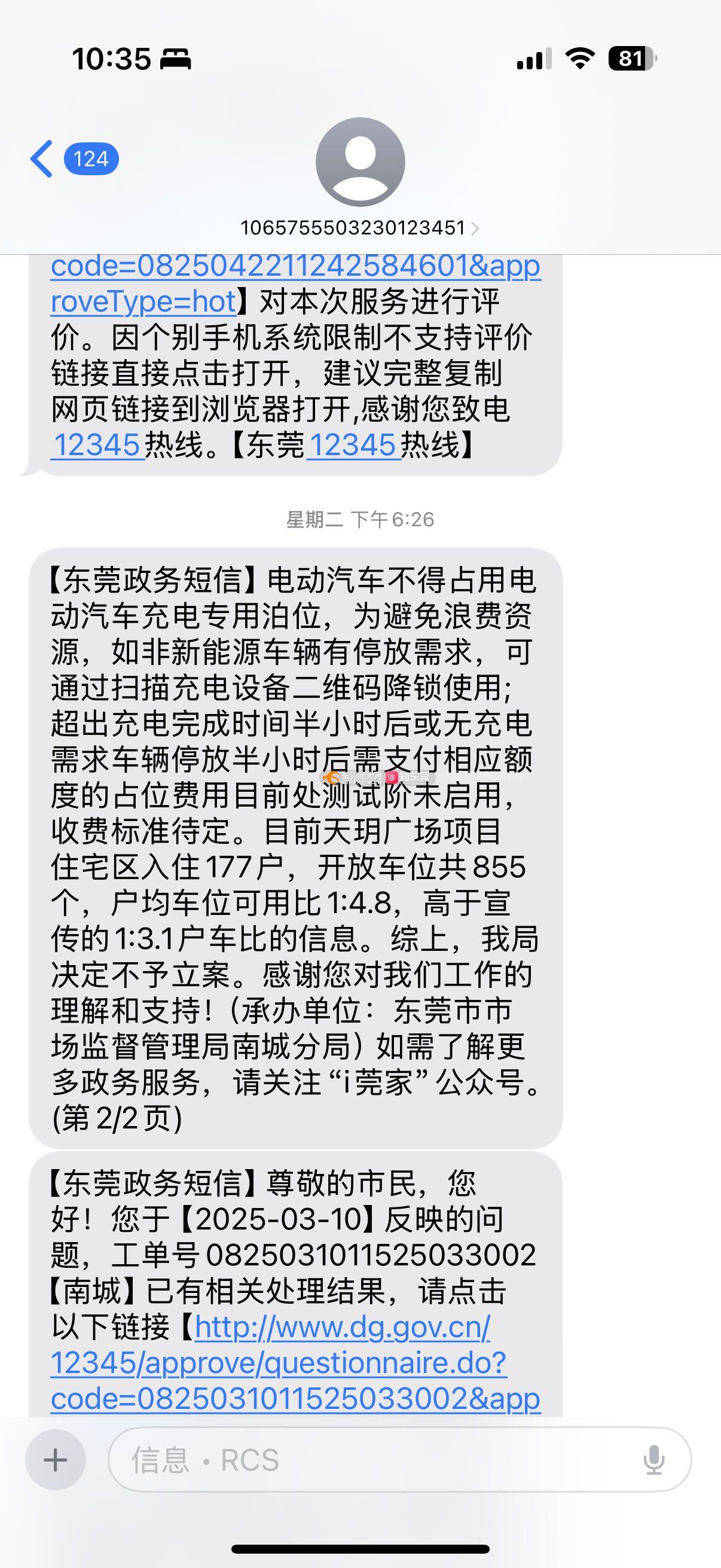Open the attachments plus button
721x1568 pixels.
[x=56, y=1460]
